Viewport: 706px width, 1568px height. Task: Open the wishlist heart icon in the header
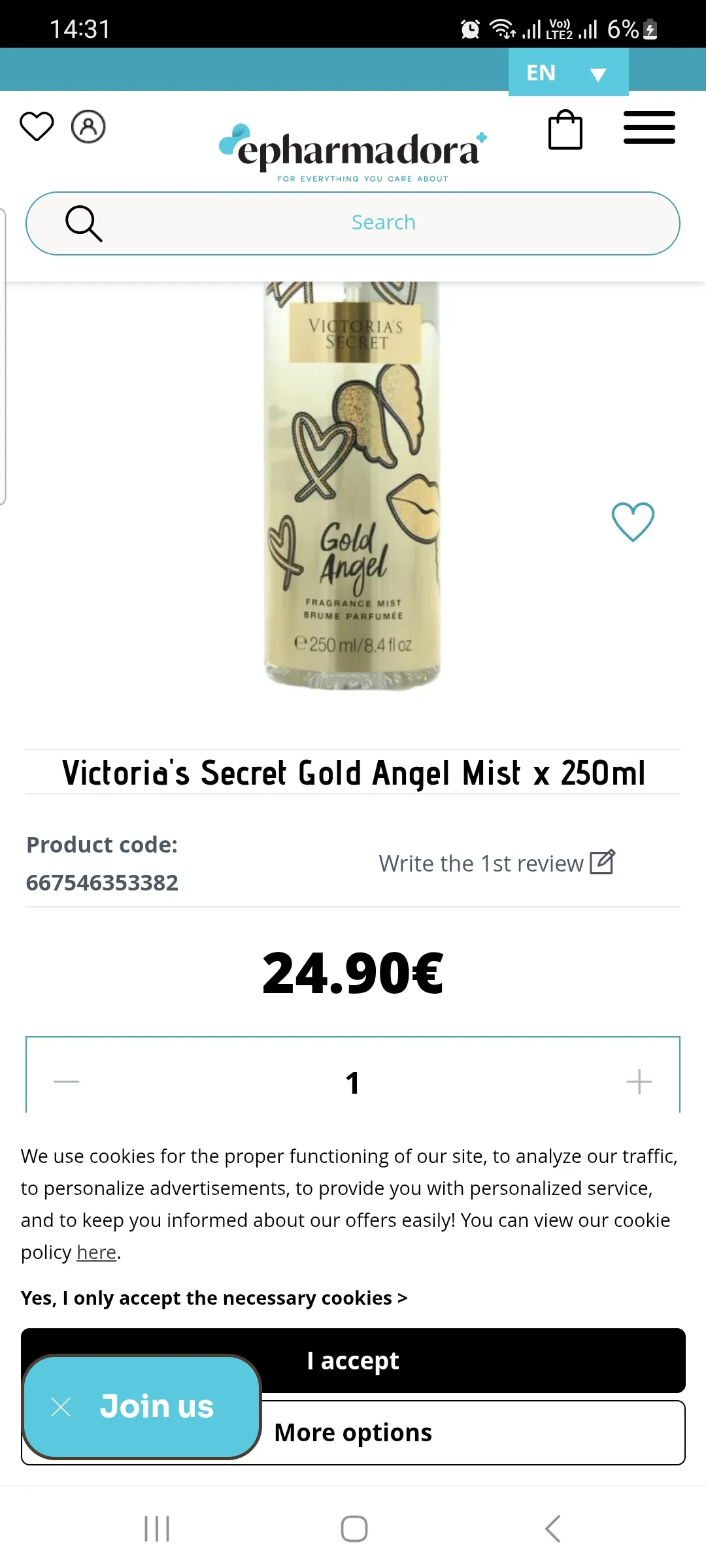tap(37, 127)
